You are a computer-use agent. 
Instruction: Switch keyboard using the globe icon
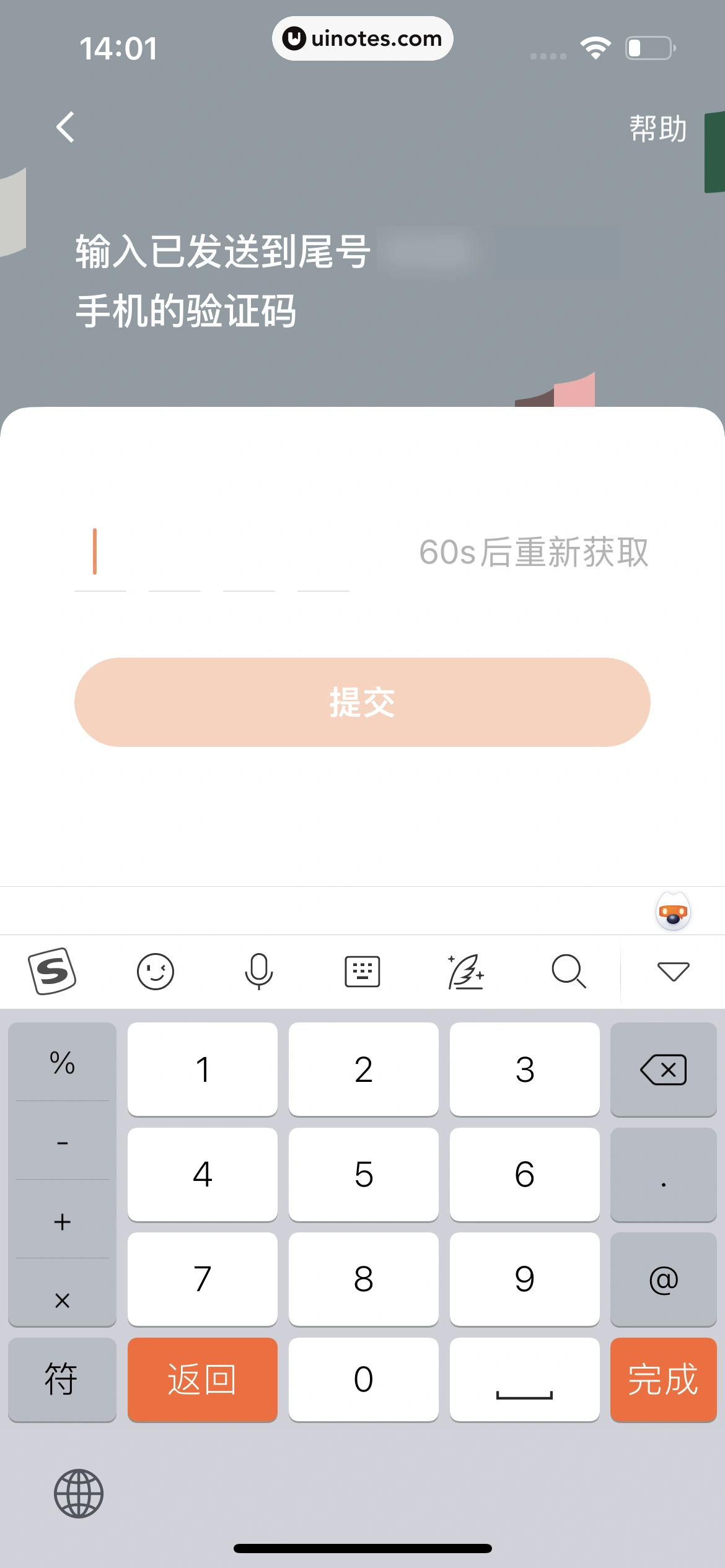[79, 1493]
